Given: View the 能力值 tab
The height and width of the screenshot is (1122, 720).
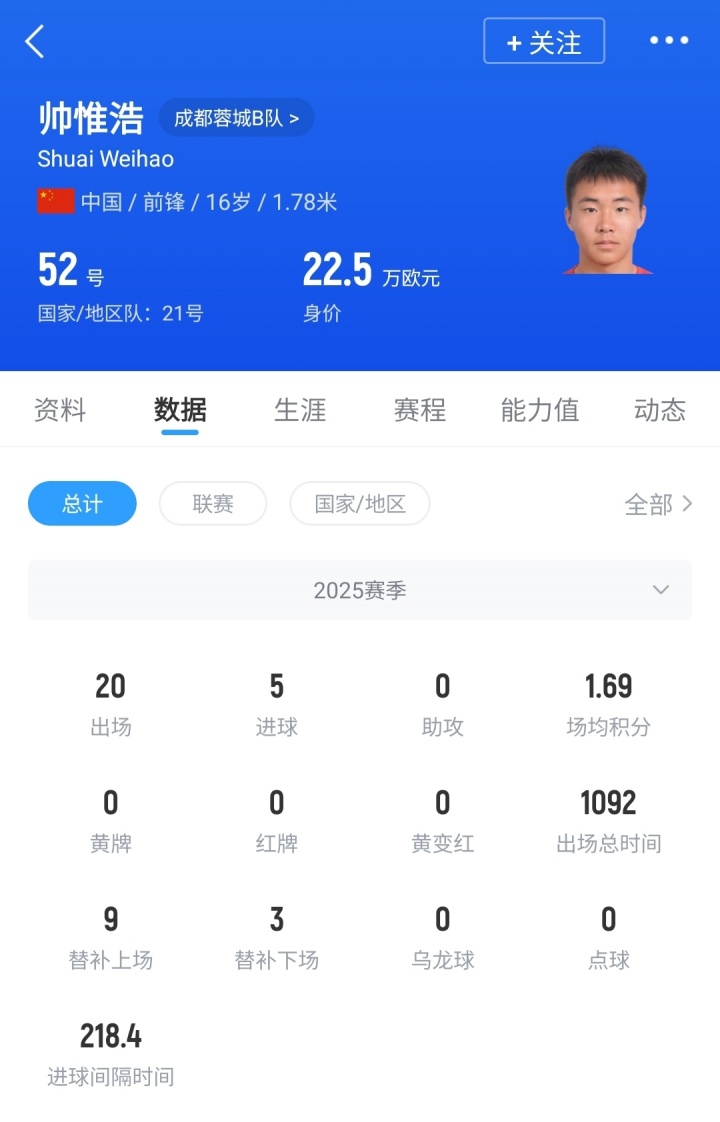Looking at the screenshot, I should [540, 410].
